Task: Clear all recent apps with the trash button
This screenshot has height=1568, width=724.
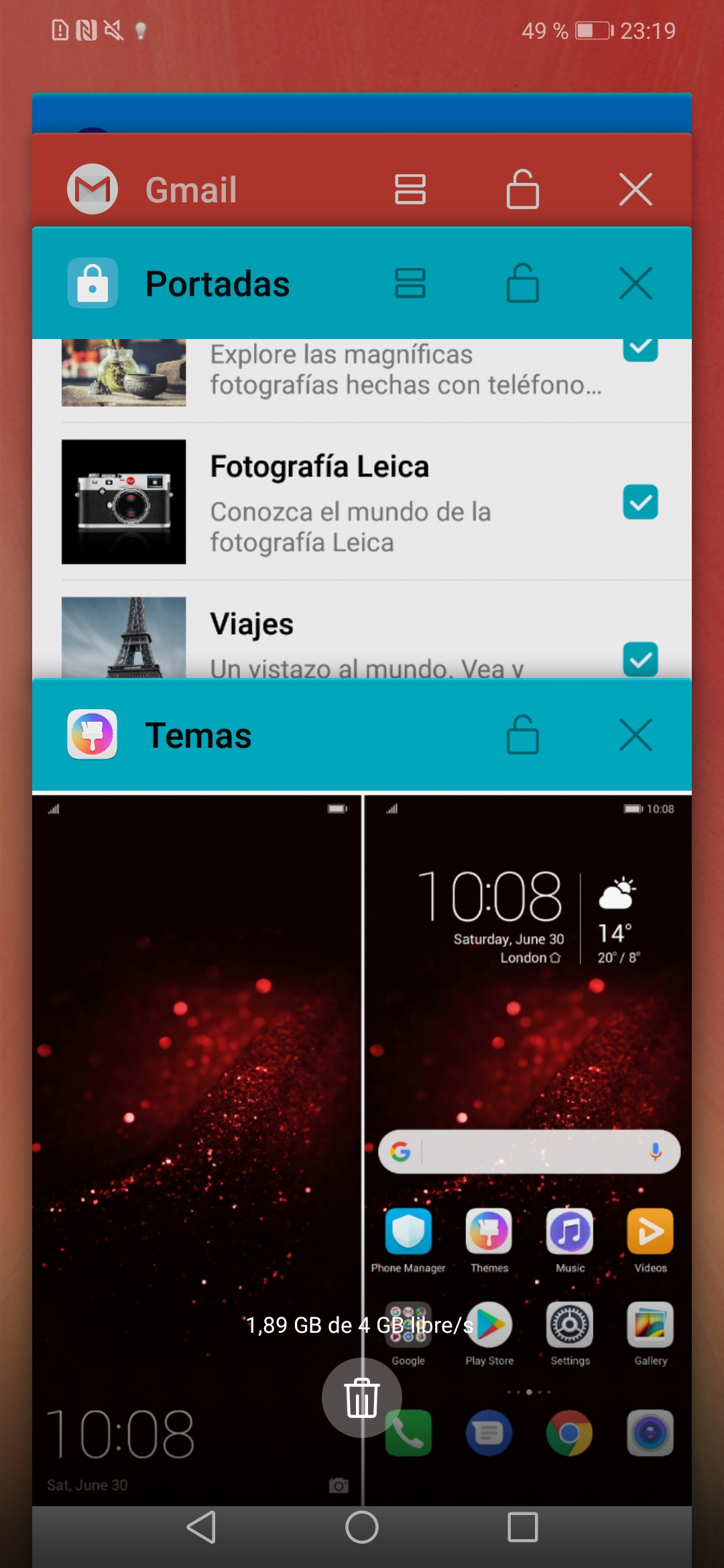Action: point(362,1398)
